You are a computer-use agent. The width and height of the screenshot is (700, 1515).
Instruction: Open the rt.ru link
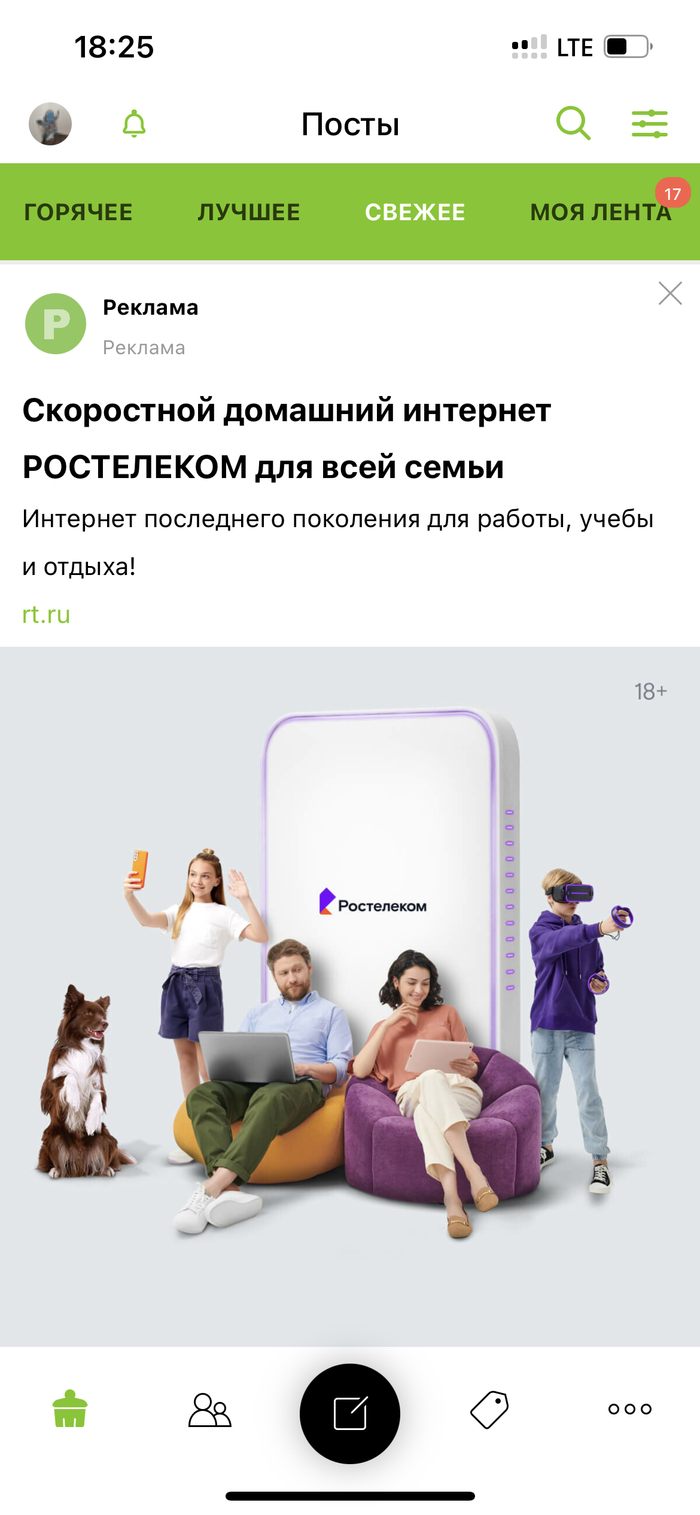46,614
